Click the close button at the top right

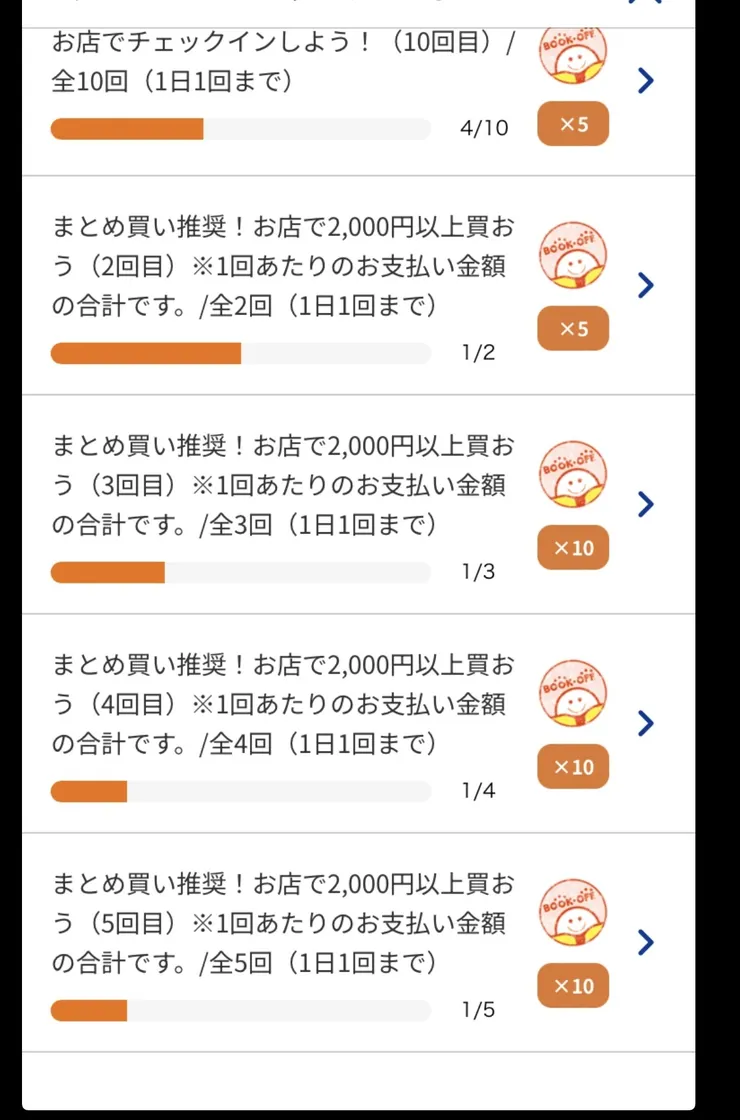click(x=644, y=5)
